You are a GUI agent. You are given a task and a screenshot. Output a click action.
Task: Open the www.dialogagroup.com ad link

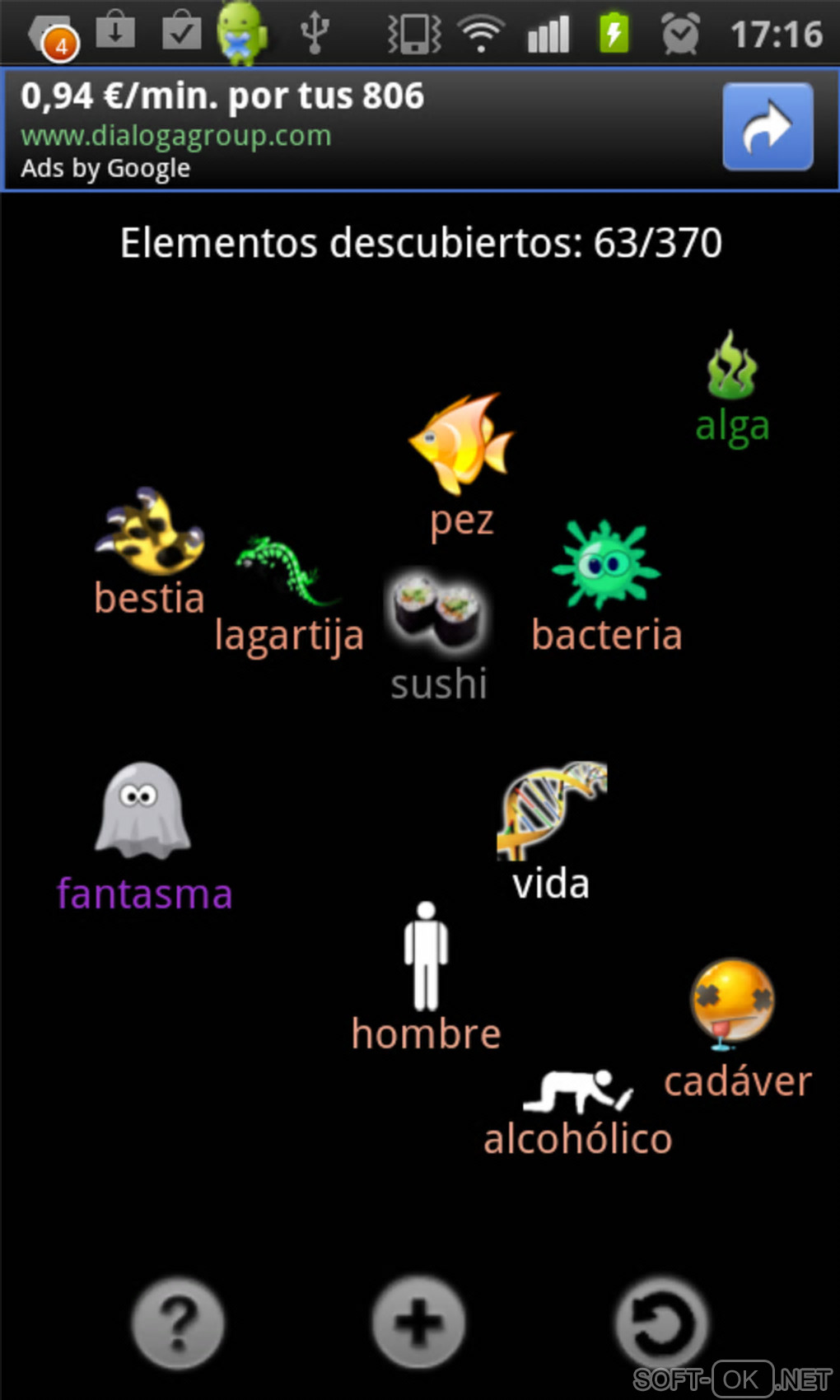[x=176, y=135]
